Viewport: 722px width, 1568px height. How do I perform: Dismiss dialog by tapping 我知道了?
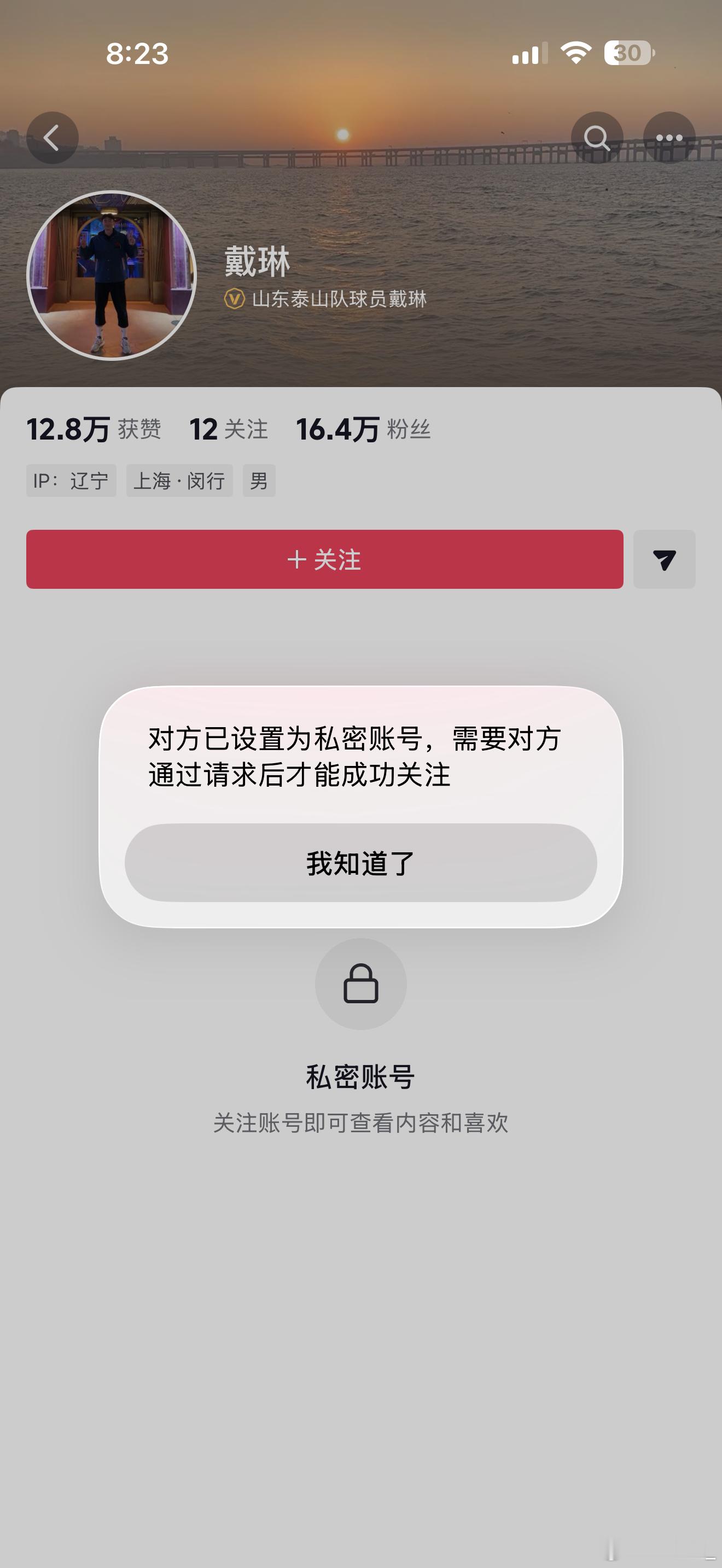click(361, 860)
